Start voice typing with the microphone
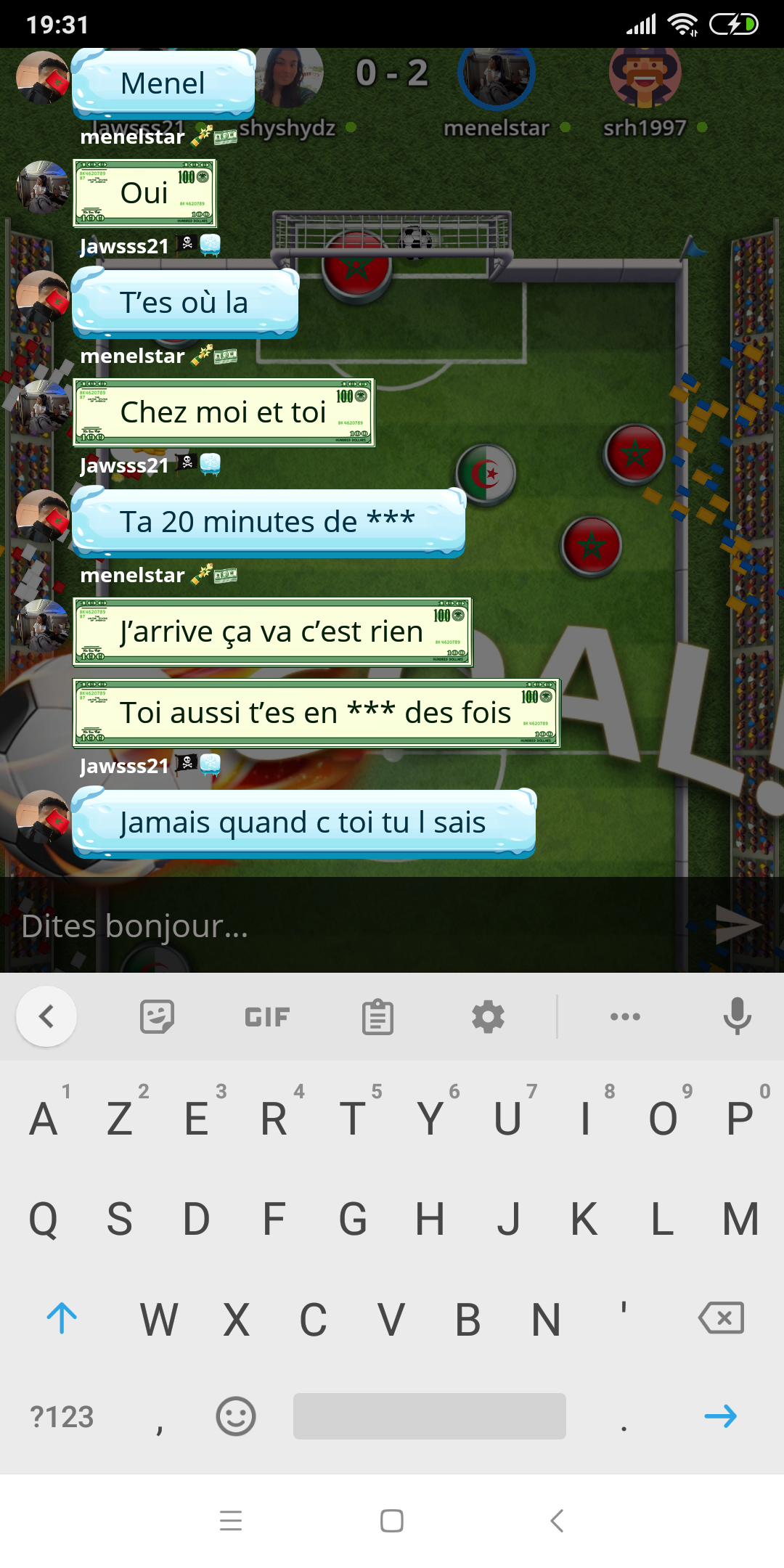The height and width of the screenshot is (1568, 784). click(x=737, y=1016)
